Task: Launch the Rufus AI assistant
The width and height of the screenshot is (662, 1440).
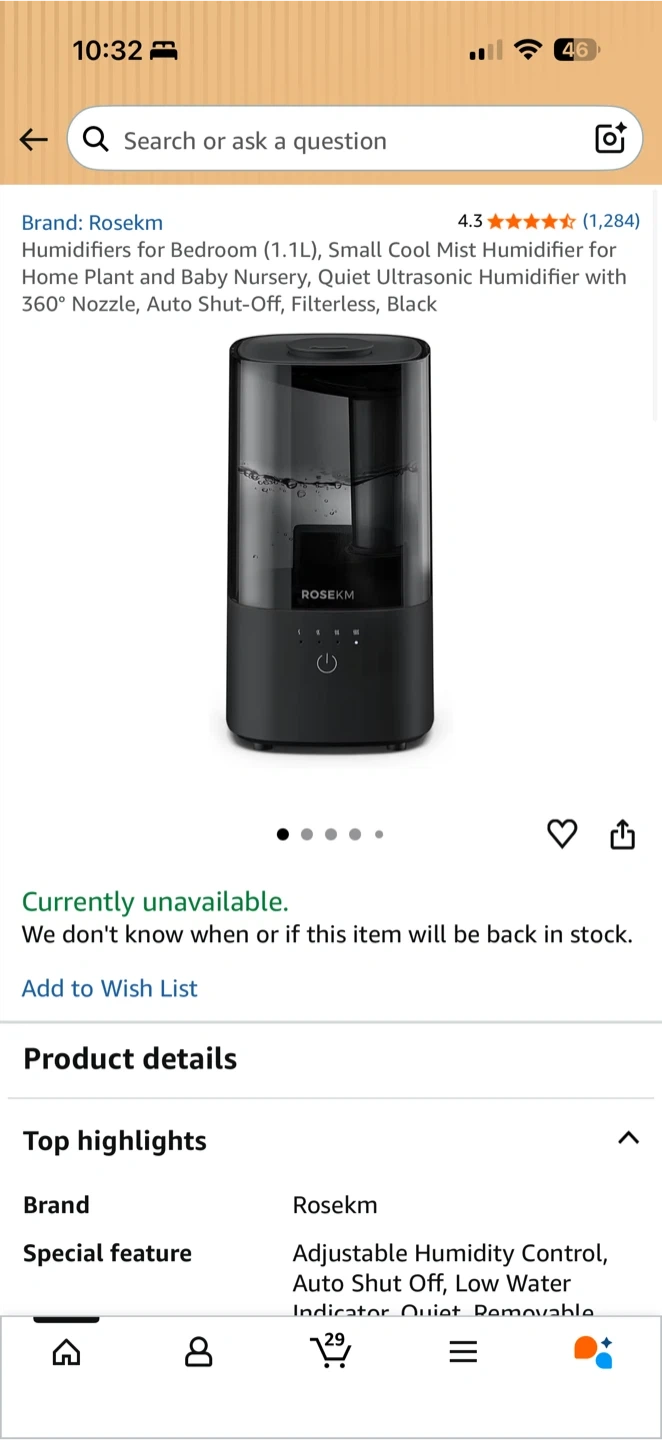Action: 593,1352
